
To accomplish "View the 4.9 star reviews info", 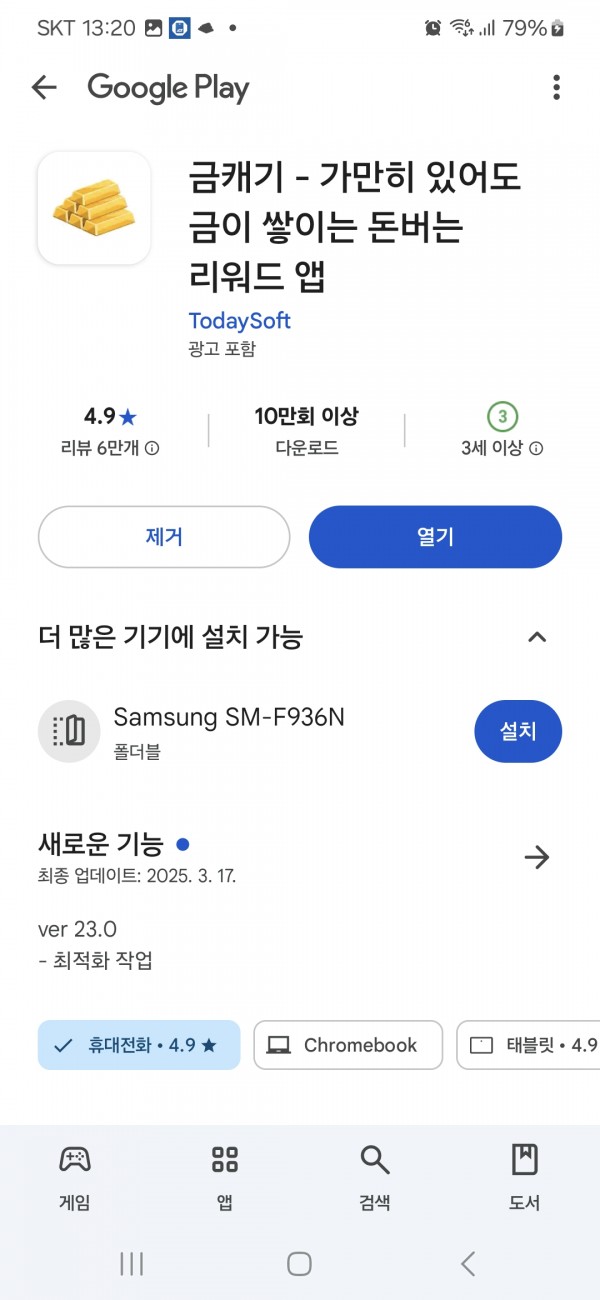I will click(x=110, y=431).
